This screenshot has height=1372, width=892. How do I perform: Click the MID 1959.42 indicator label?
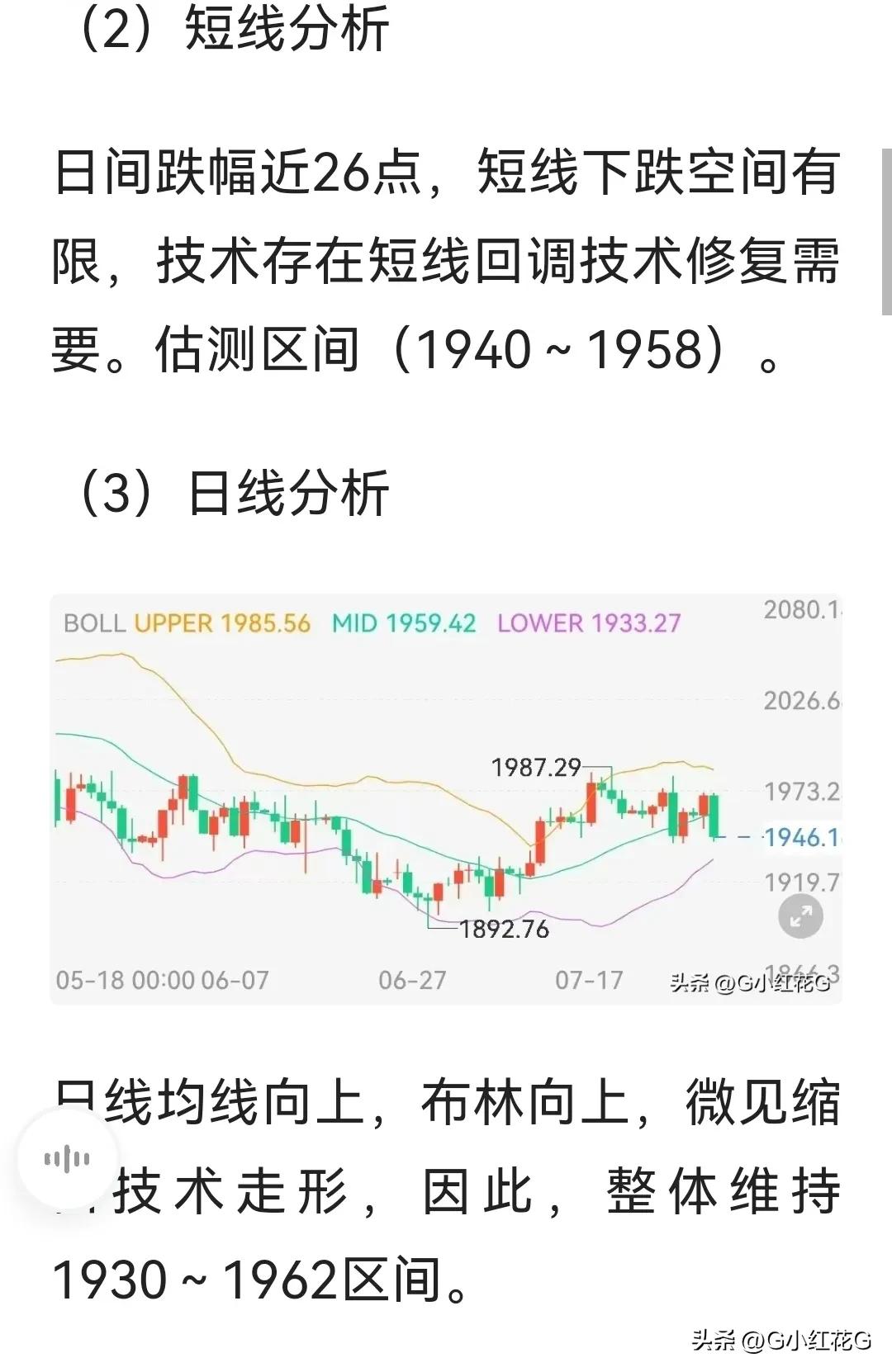pos(406,627)
